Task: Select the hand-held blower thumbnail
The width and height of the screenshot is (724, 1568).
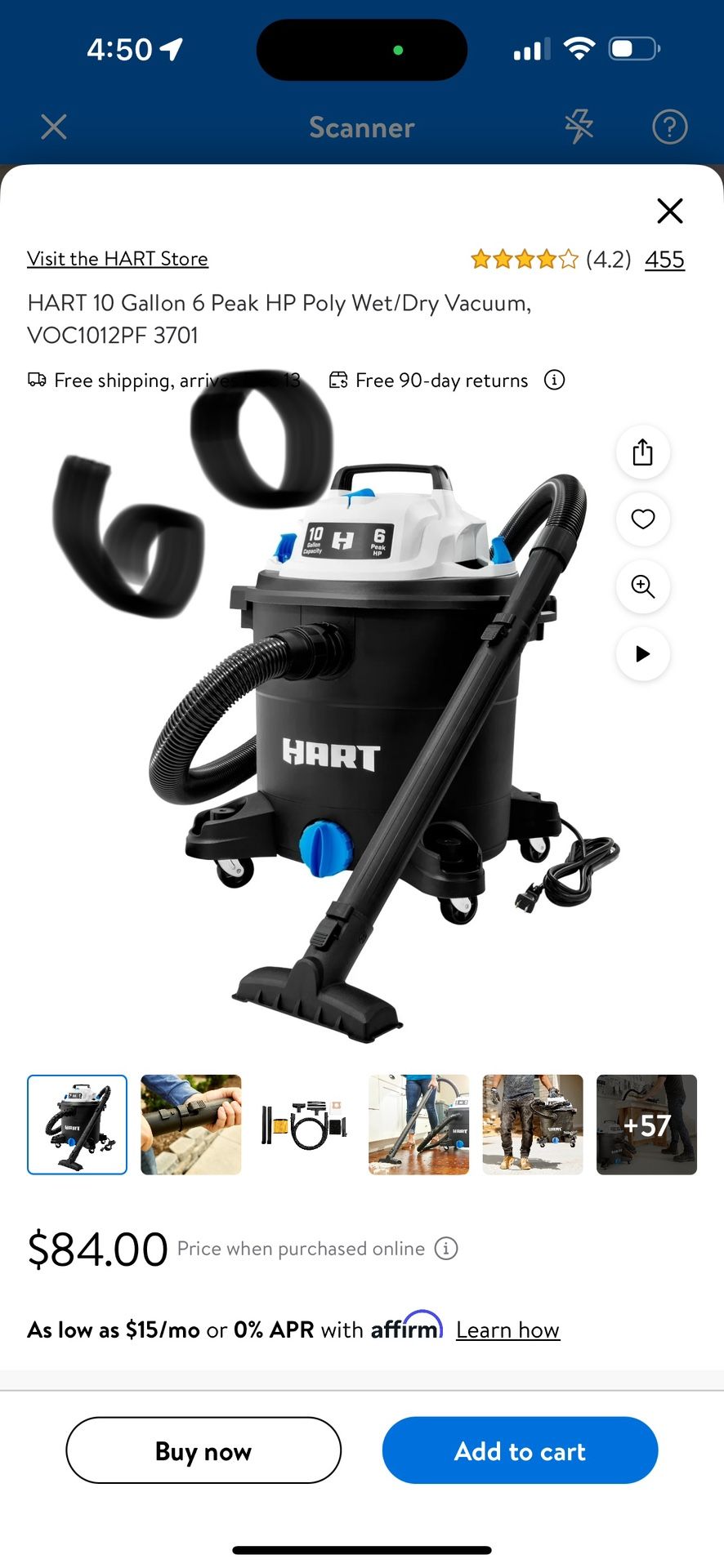Action: tap(190, 1125)
